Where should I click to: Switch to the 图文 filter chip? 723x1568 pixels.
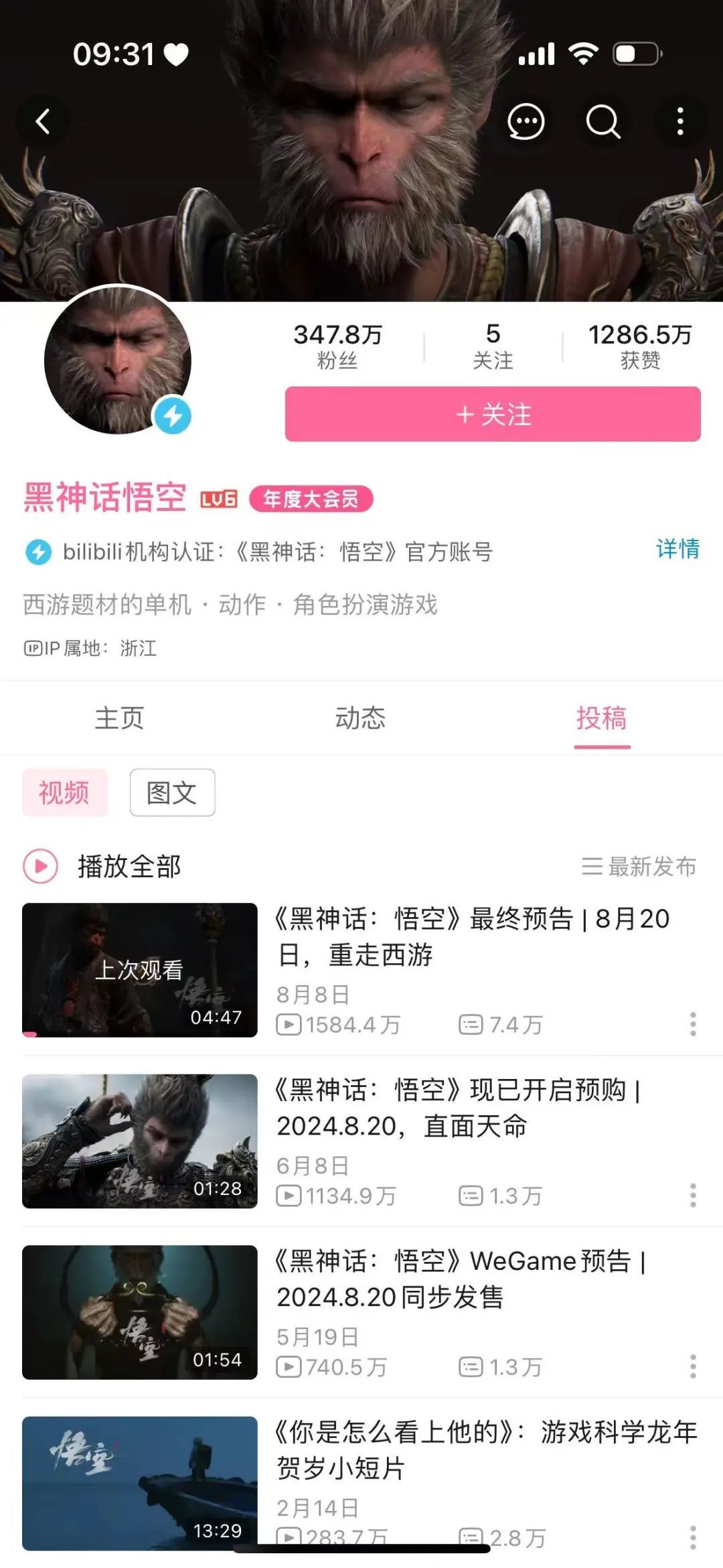(x=172, y=792)
